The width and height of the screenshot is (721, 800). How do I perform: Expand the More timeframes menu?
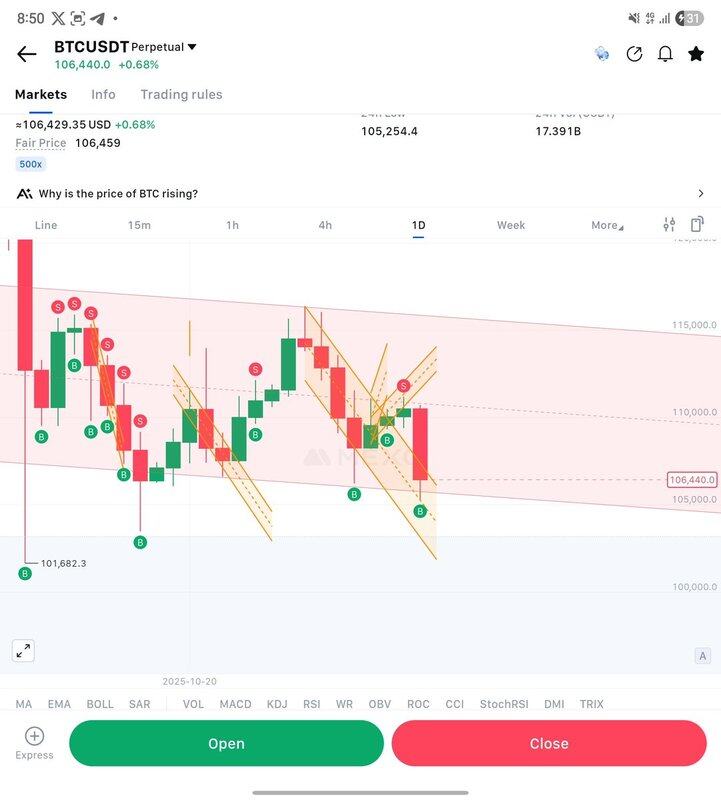[606, 225]
